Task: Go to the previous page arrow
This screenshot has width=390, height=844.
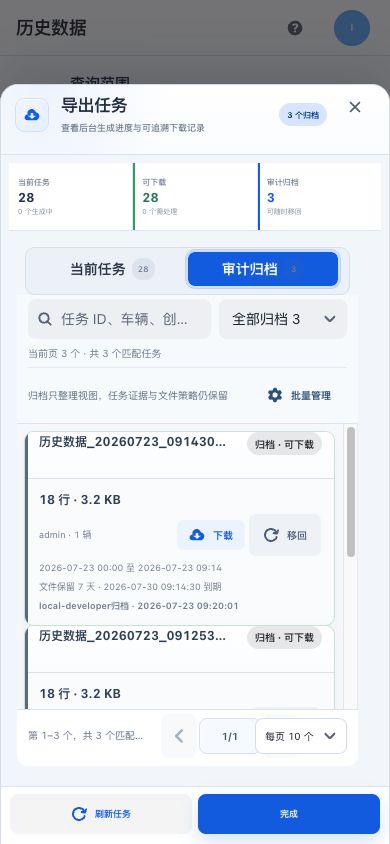Action: (x=179, y=736)
